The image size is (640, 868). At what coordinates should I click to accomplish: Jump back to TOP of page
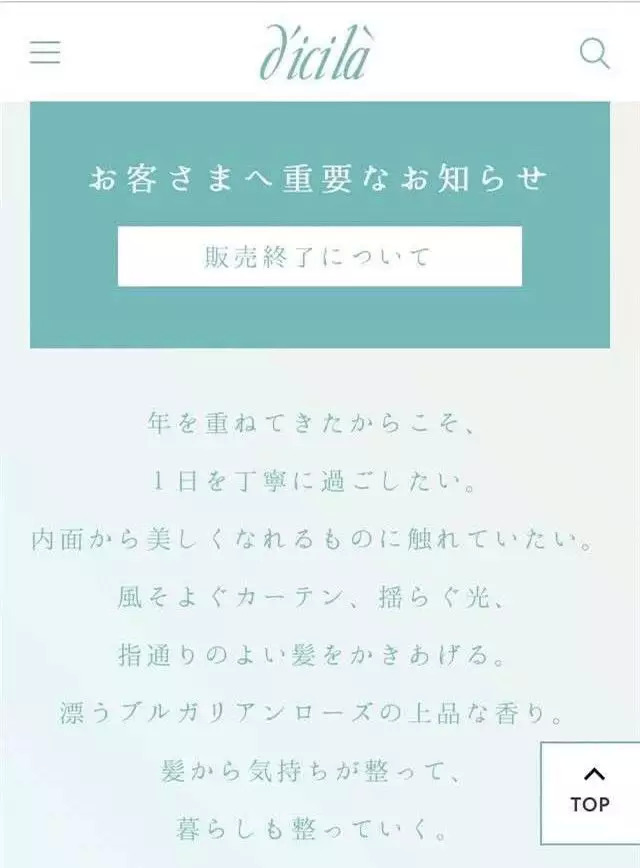tap(590, 792)
